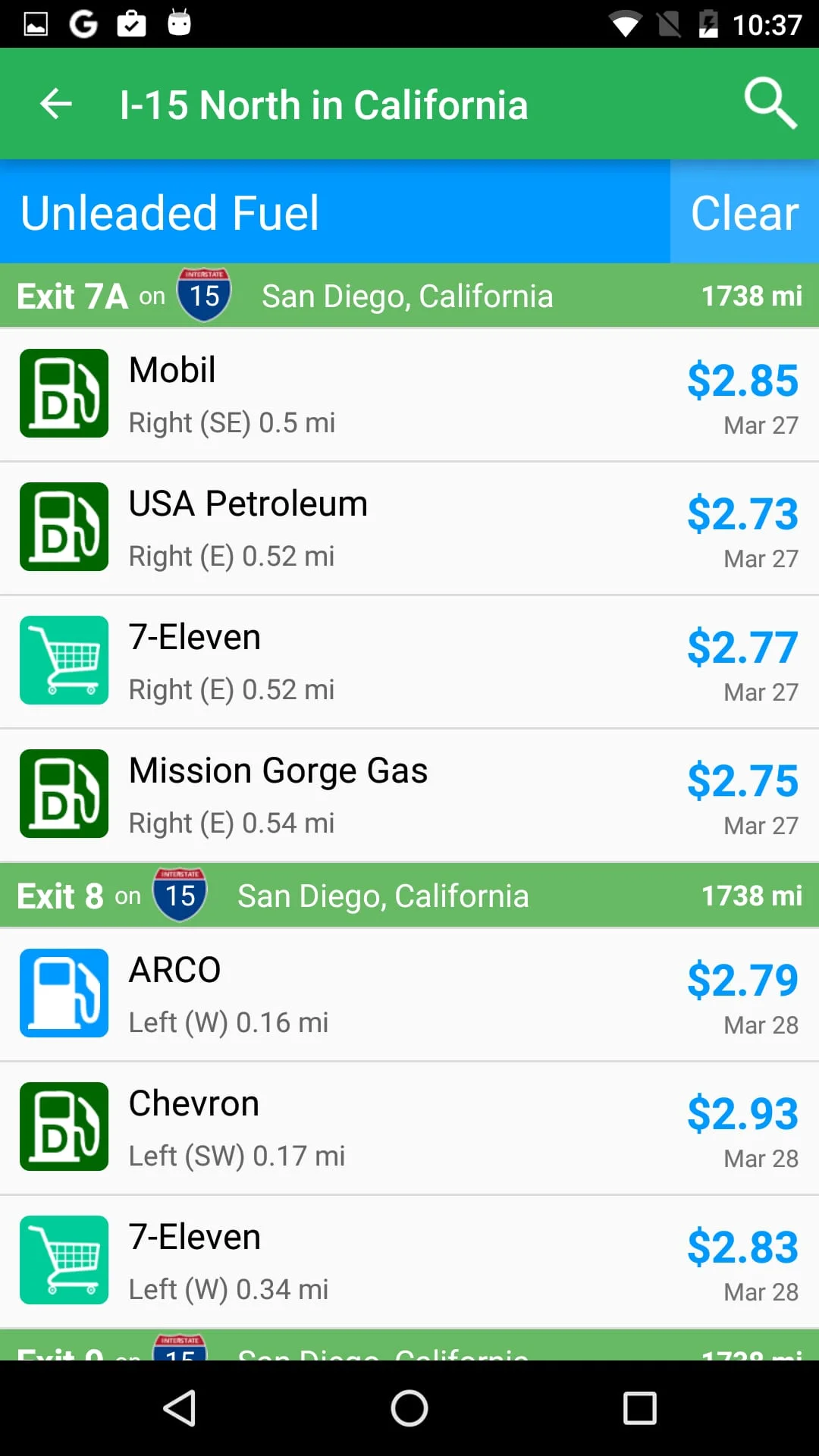Select the Chevron station row

click(409, 1127)
